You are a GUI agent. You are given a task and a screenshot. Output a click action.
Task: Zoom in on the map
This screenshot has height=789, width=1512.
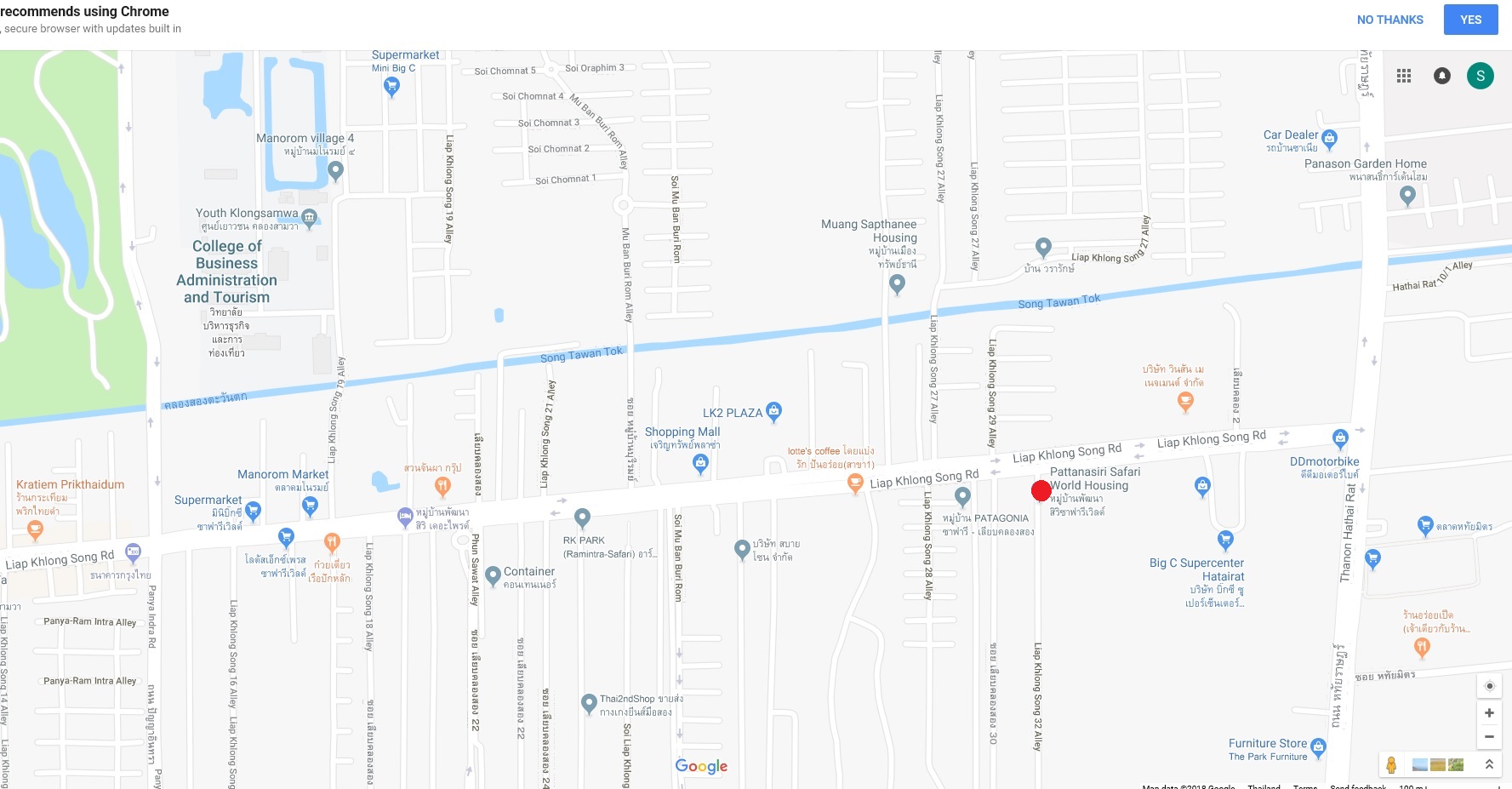coord(1489,713)
